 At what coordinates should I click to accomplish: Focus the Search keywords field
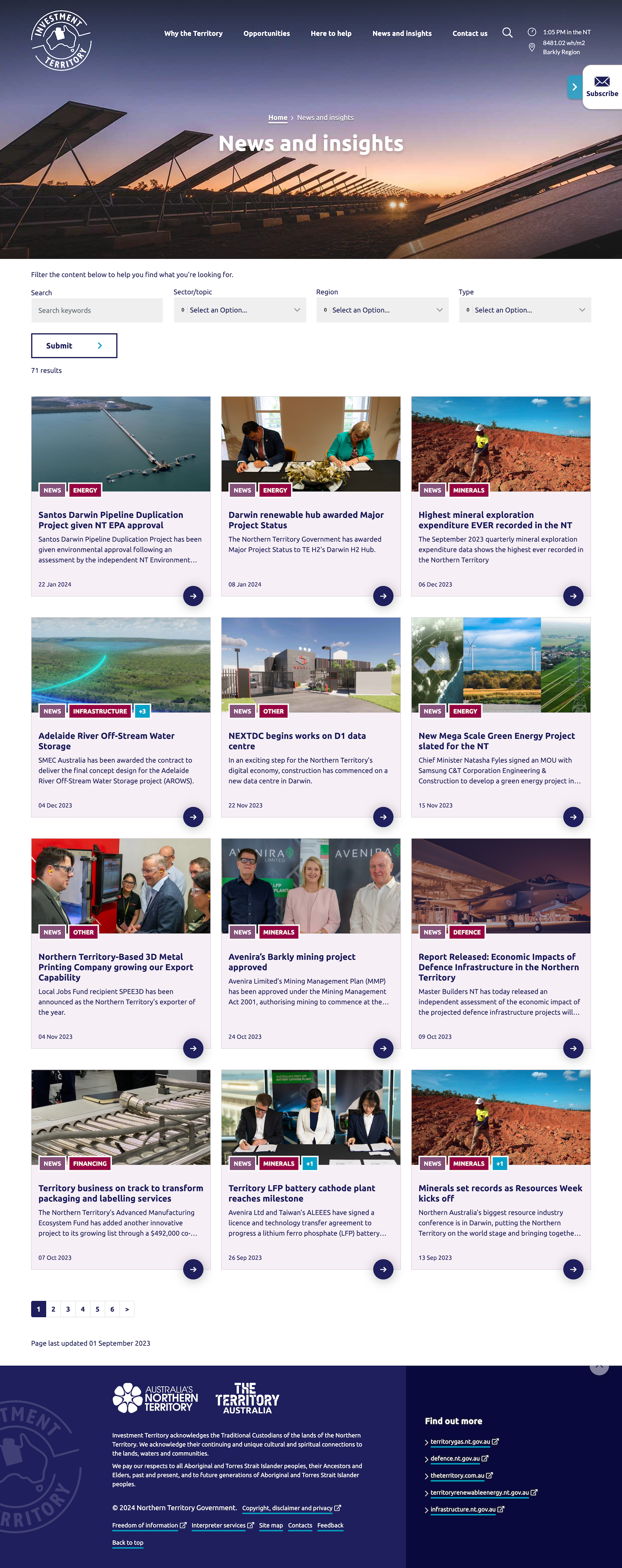[x=97, y=310]
